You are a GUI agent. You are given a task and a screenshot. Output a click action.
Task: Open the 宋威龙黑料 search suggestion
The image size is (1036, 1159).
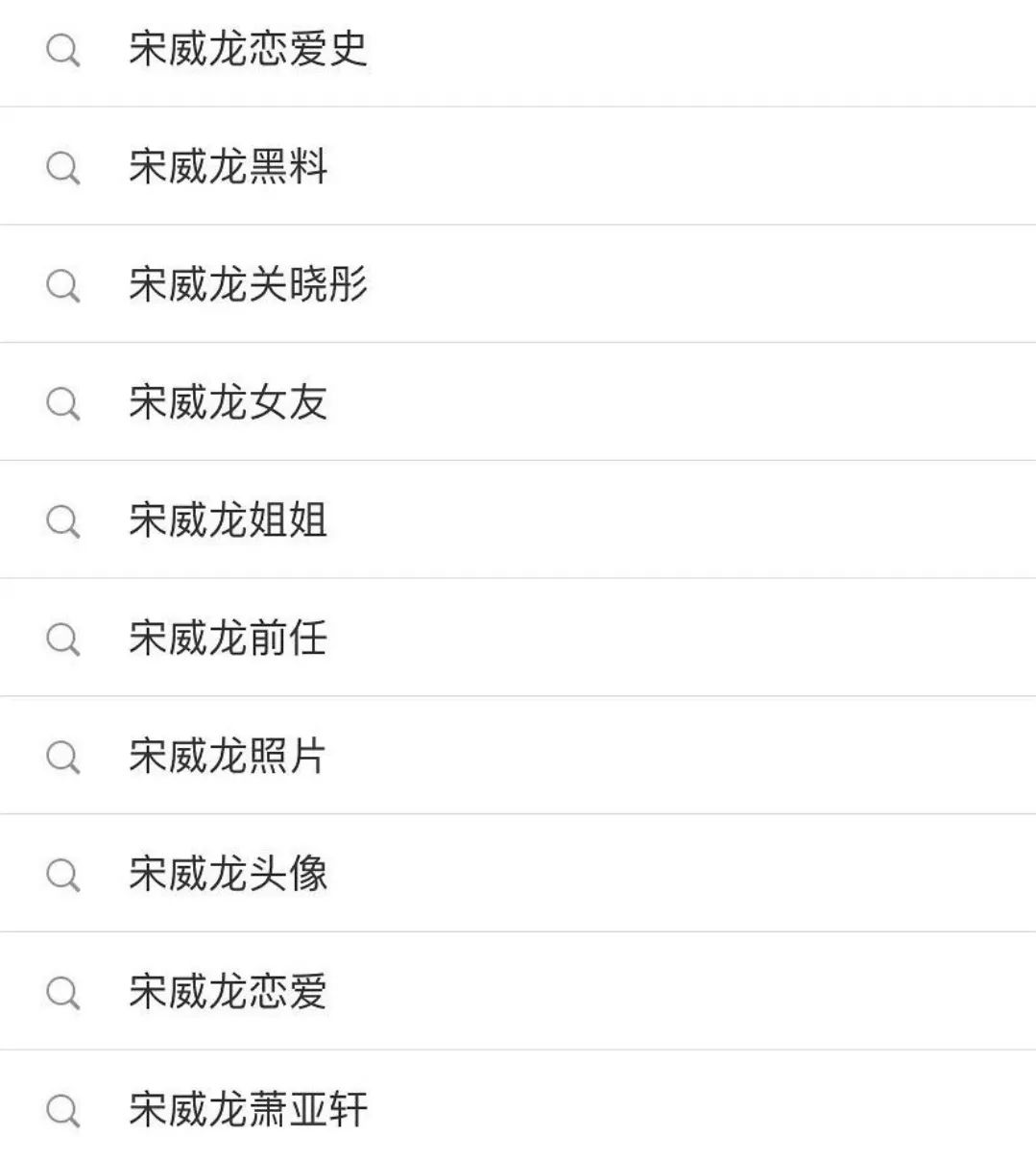229,167
